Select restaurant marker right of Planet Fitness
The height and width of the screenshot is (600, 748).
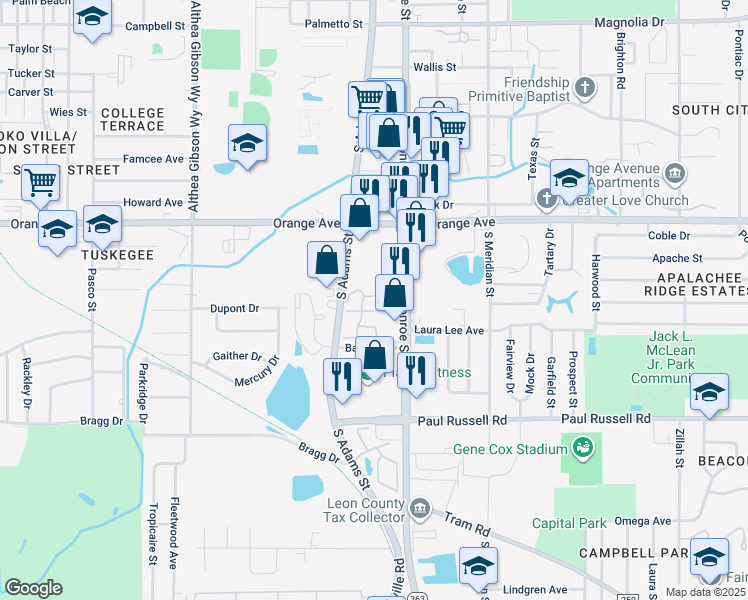click(x=416, y=374)
